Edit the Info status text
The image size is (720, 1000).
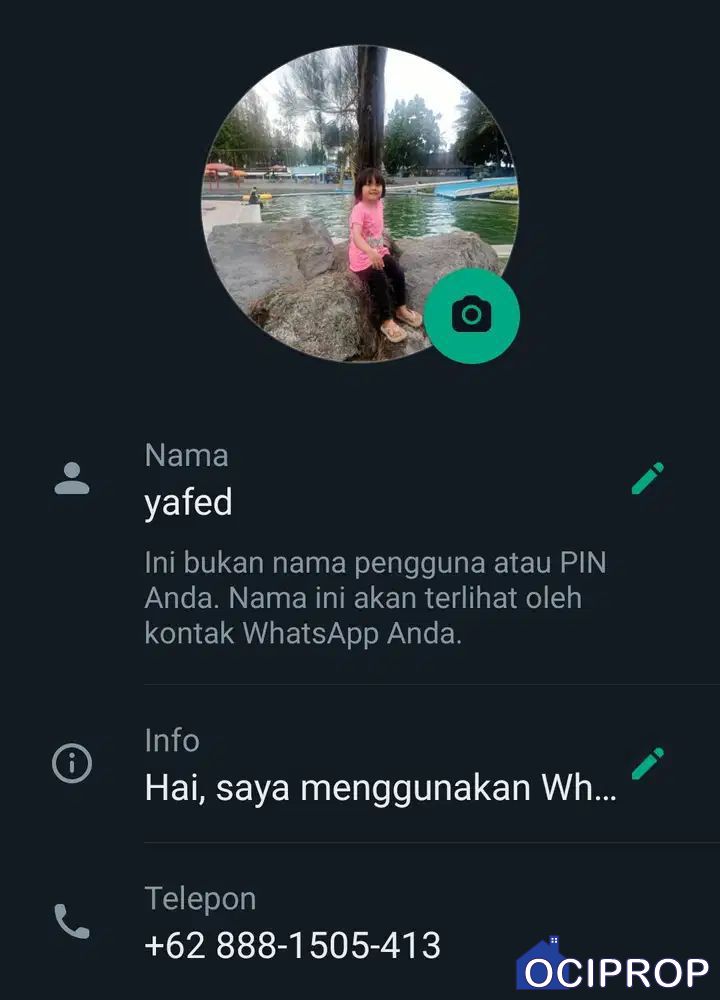(x=647, y=764)
